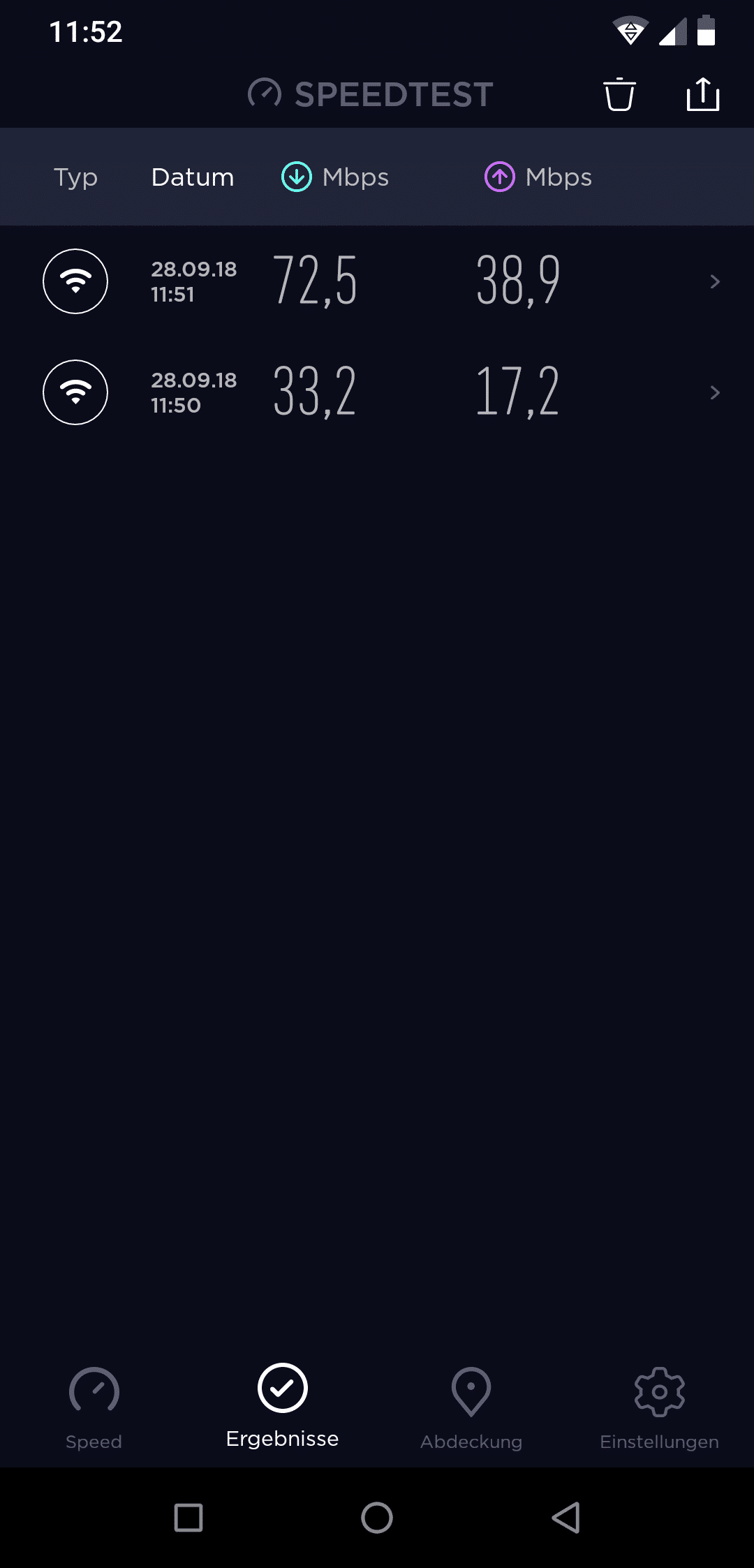Viewport: 754px width, 1568px height.
Task: Tap the system back button
Action: click(565, 1518)
